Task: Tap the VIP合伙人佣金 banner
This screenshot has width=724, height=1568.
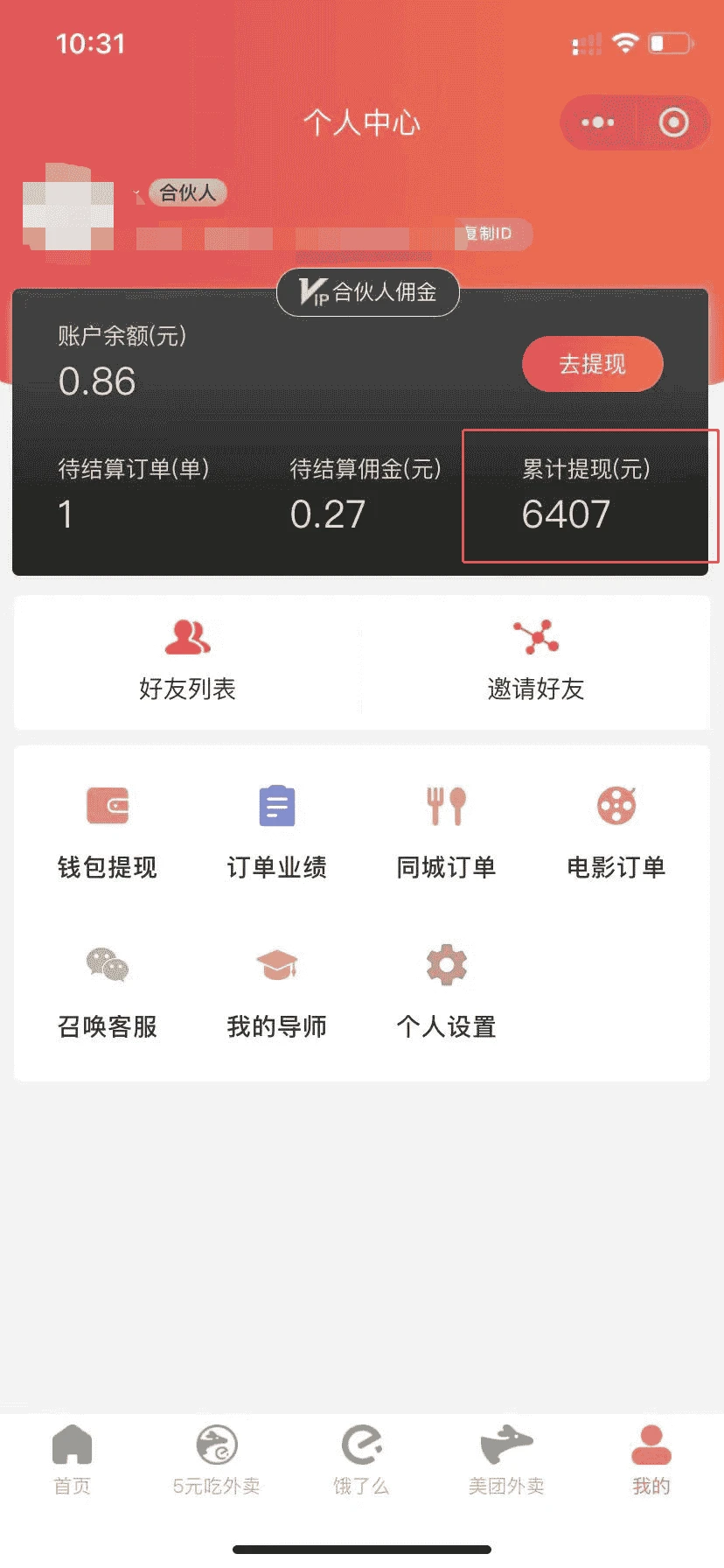Action: (x=367, y=292)
